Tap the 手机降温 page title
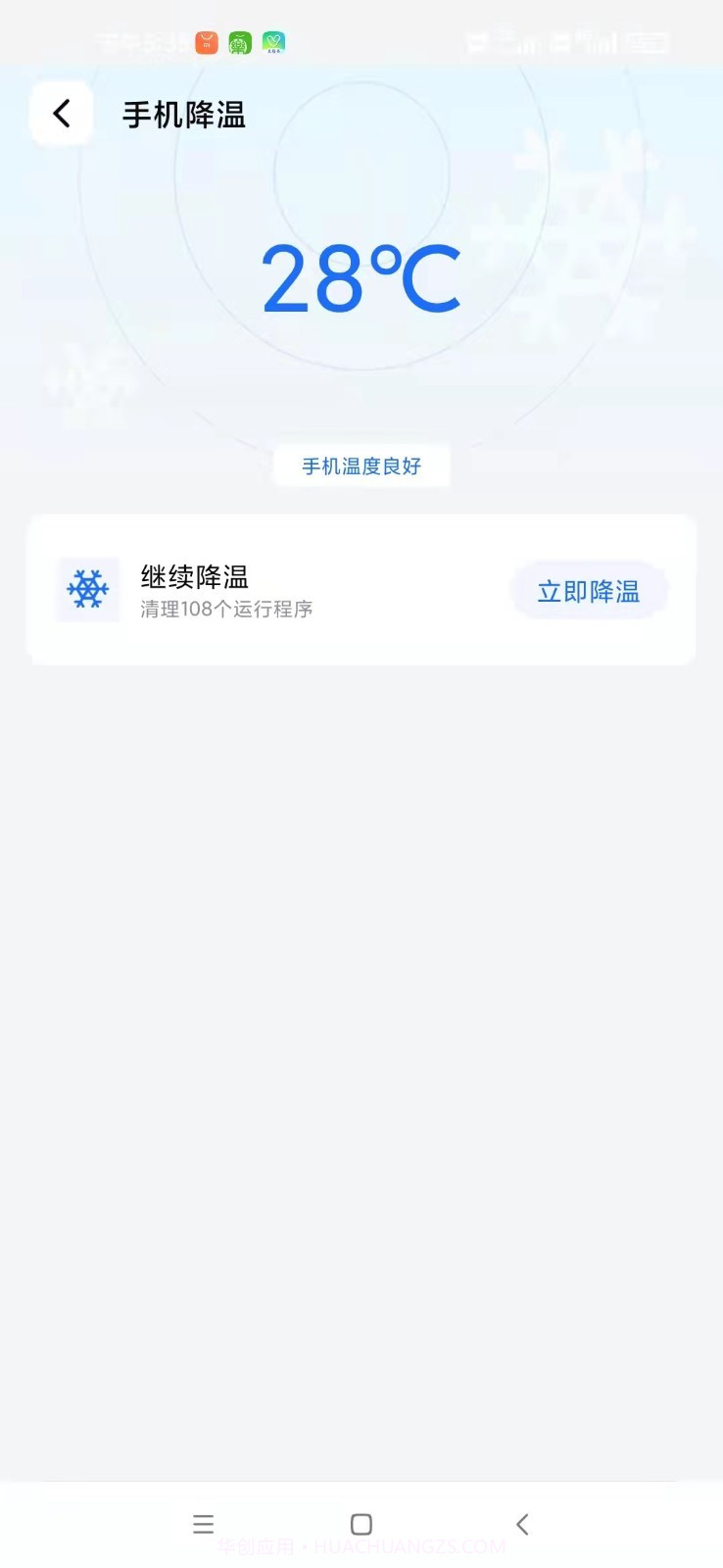 (182, 115)
